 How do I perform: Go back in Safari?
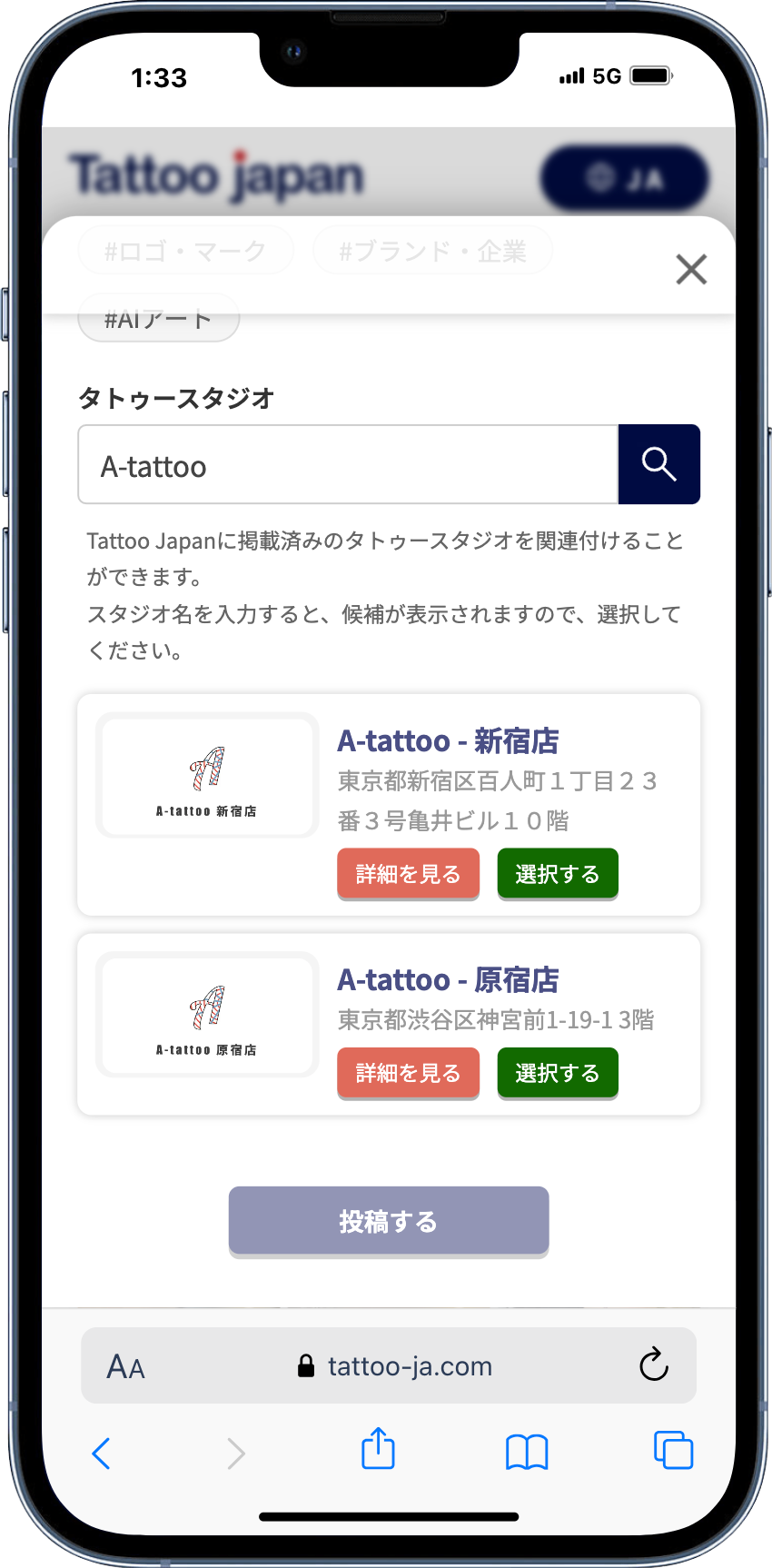click(102, 1453)
